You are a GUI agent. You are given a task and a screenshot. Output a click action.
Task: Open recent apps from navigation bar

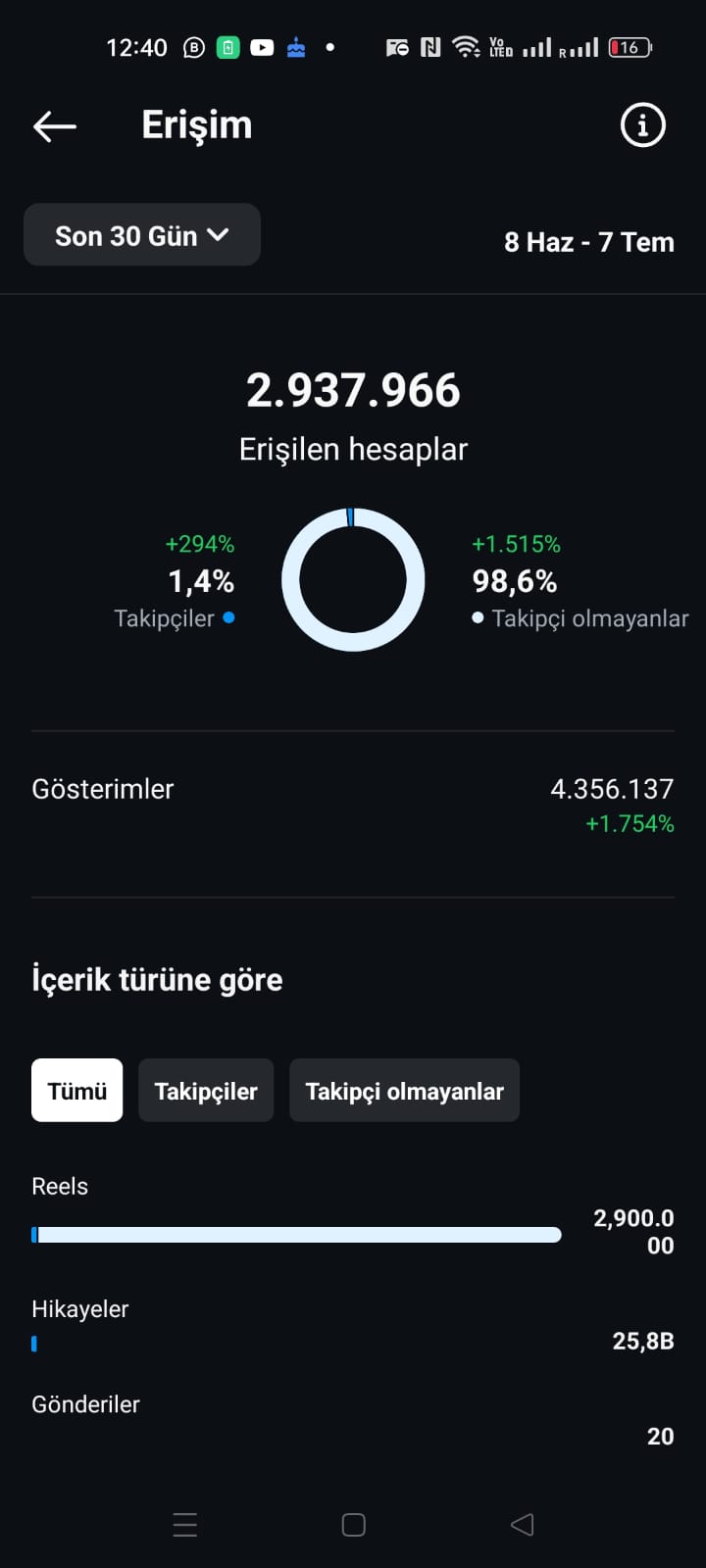tap(184, 1524)
